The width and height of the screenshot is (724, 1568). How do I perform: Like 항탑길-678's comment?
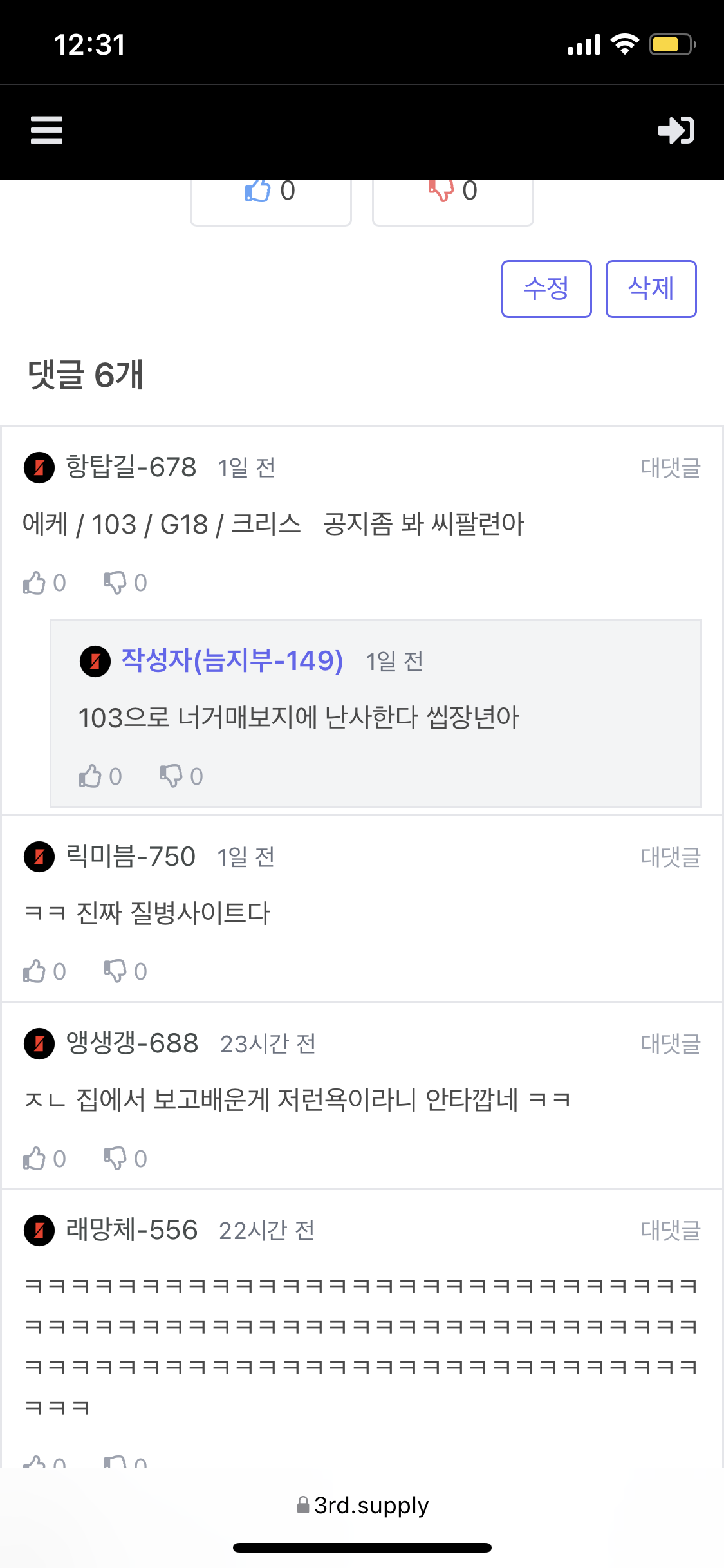tap(44, 583)
